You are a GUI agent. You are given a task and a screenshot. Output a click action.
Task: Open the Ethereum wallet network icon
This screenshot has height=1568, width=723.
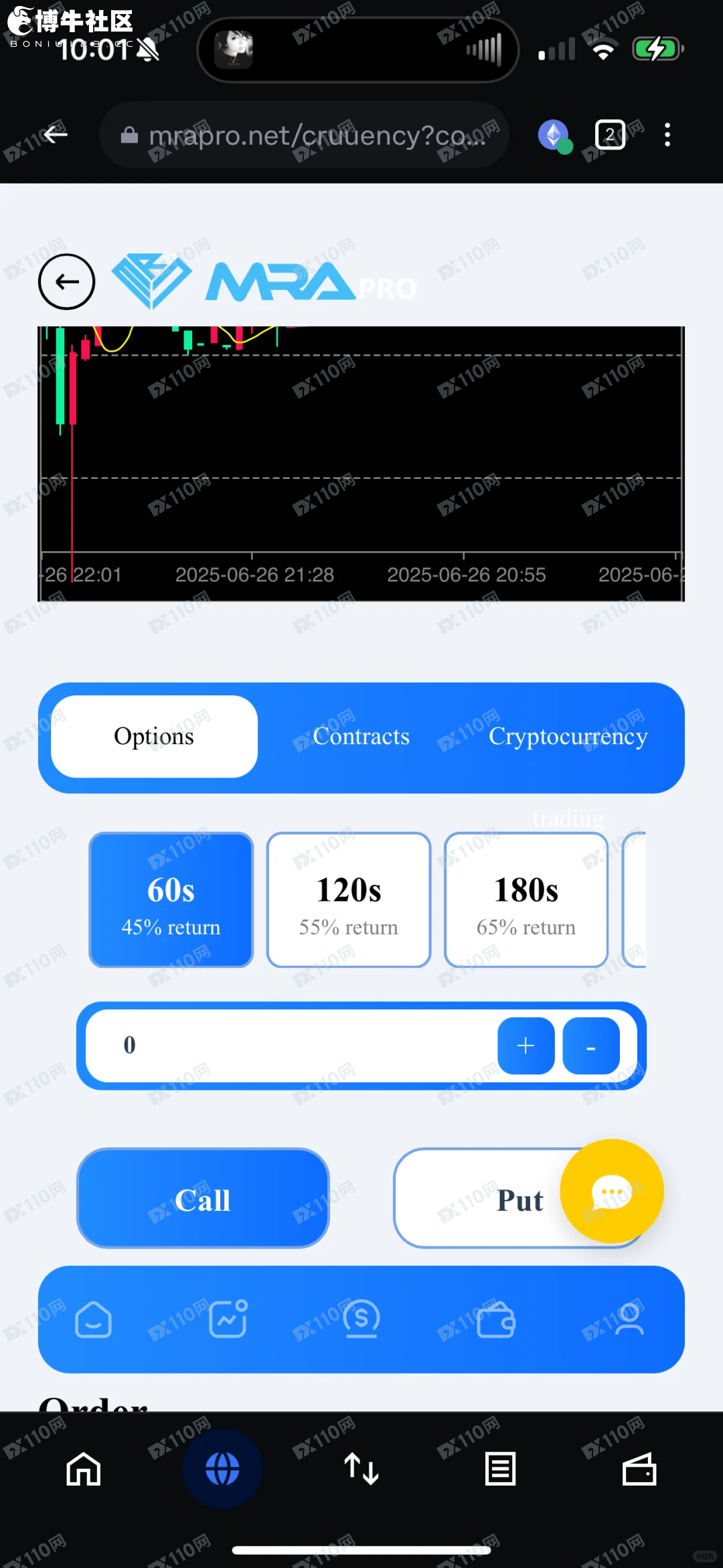pyautogui.click(x=554, y=135)
